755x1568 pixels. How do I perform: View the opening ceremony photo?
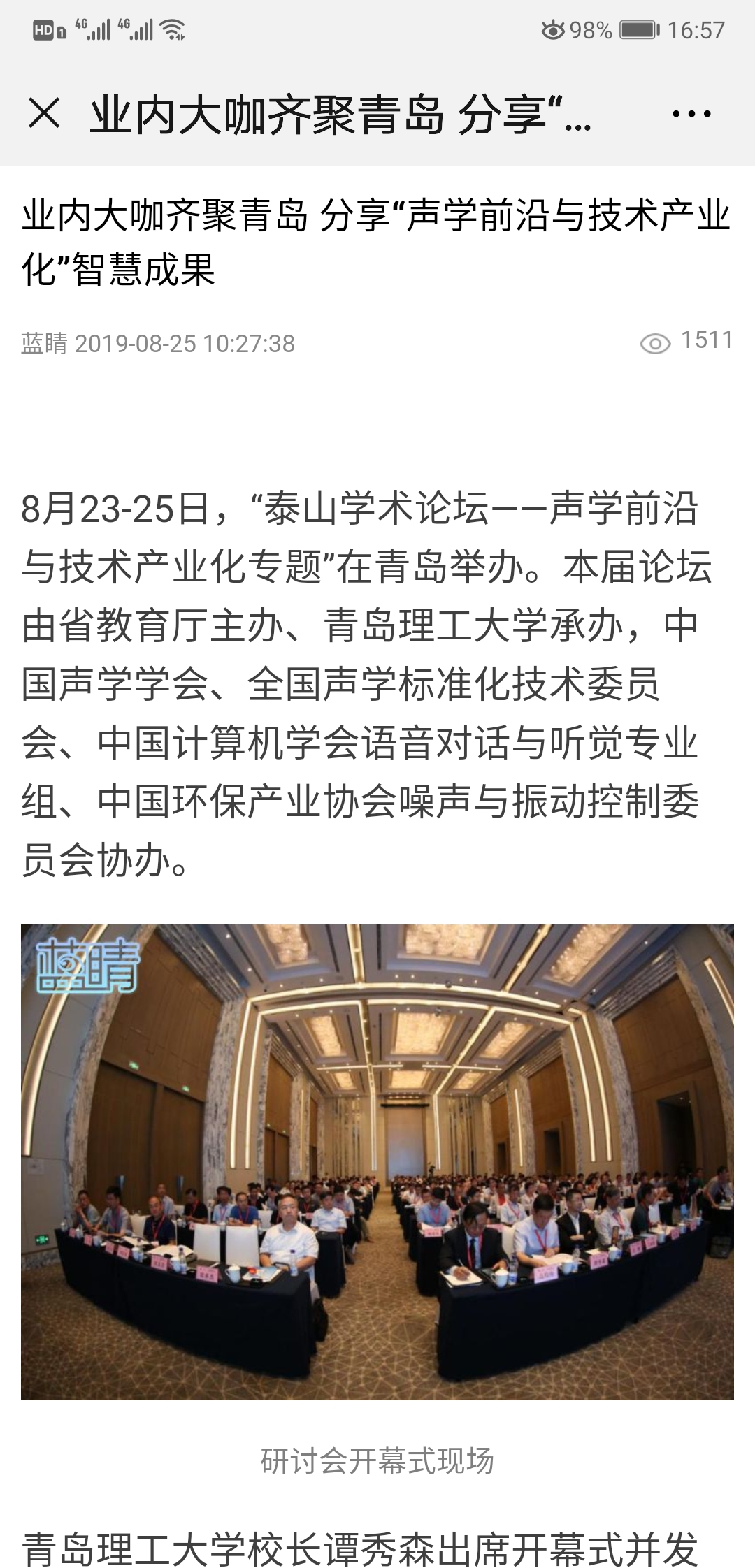point(377,1161)
